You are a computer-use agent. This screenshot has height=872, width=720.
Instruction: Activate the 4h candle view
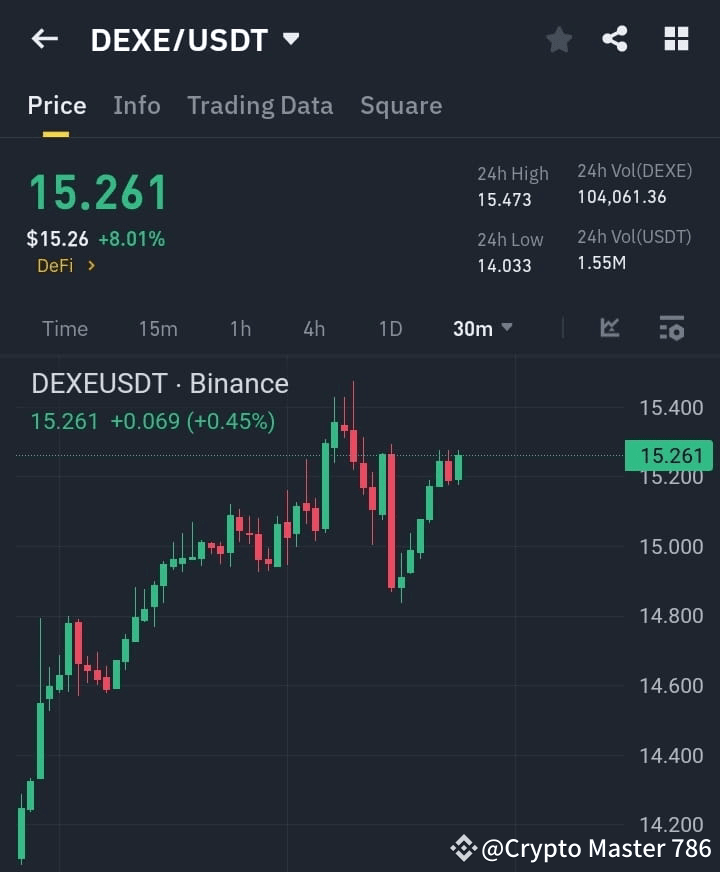click(314, 328)
